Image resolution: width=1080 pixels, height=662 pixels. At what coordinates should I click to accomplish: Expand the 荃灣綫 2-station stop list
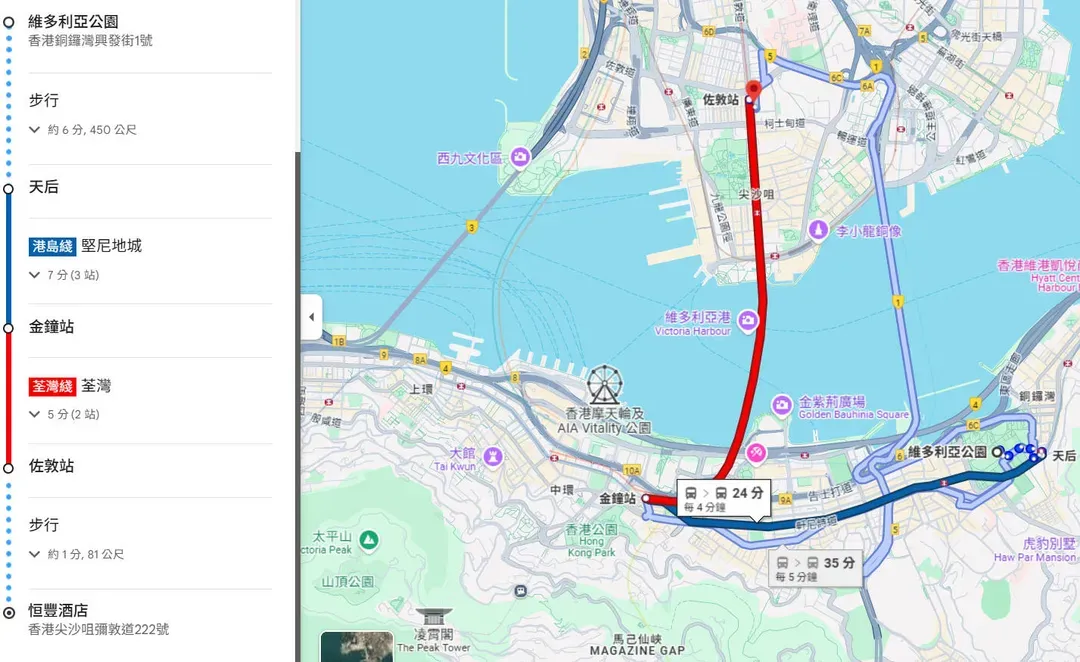(x=35, y=414)
